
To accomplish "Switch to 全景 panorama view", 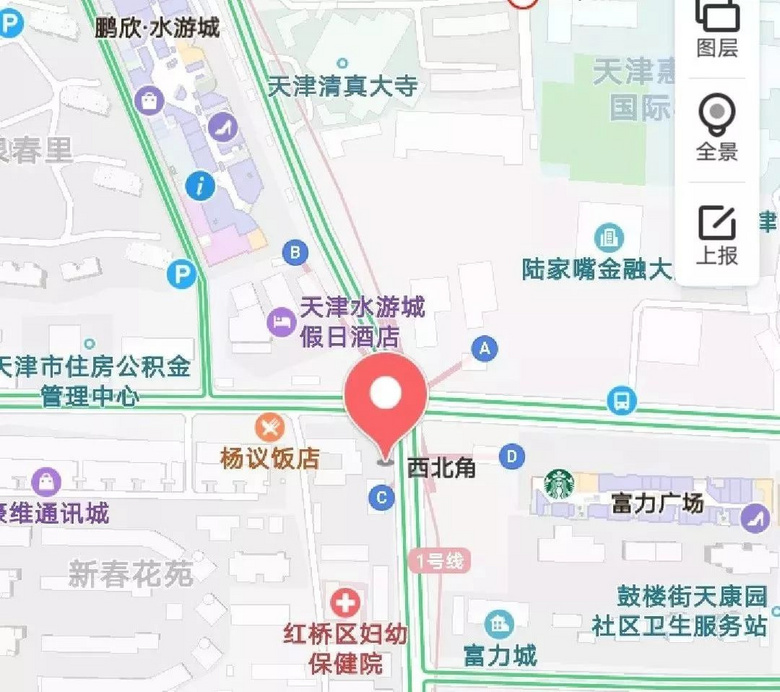I will point(717,128).
